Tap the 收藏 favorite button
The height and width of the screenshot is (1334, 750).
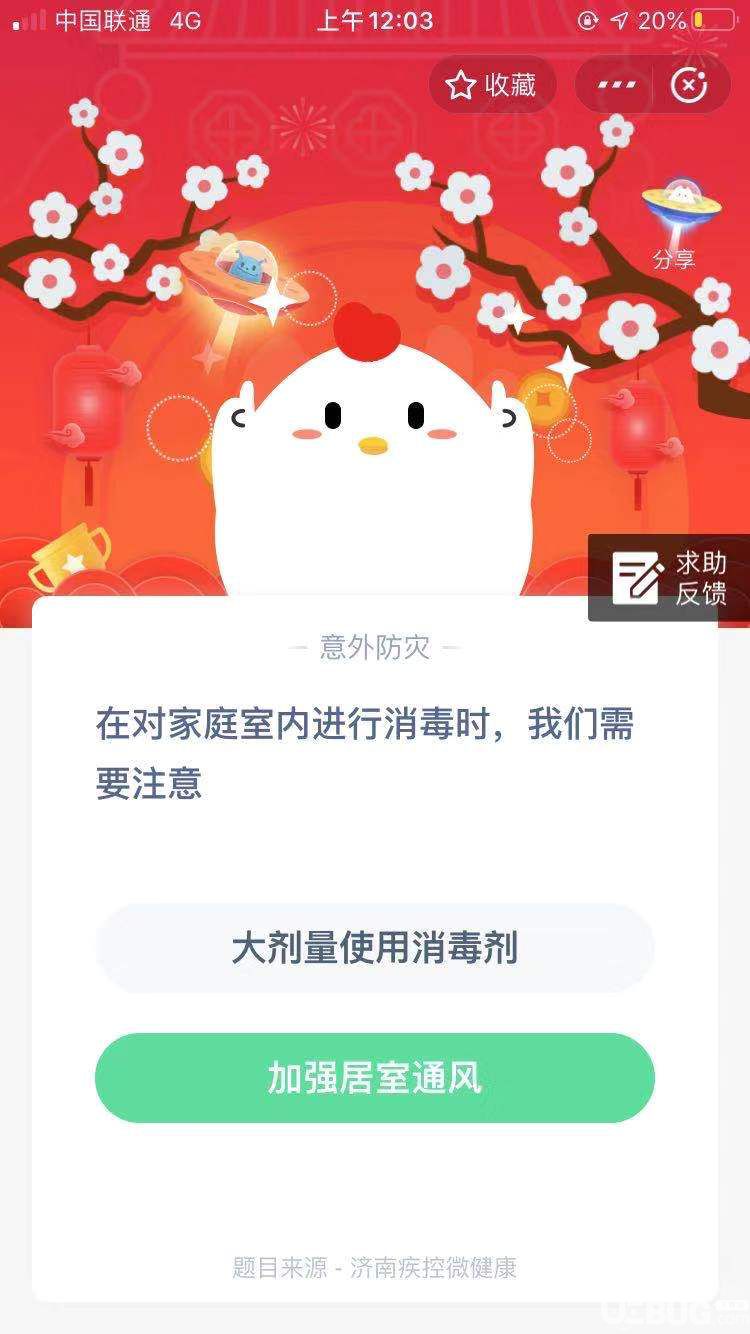click(x=491, y=86)
